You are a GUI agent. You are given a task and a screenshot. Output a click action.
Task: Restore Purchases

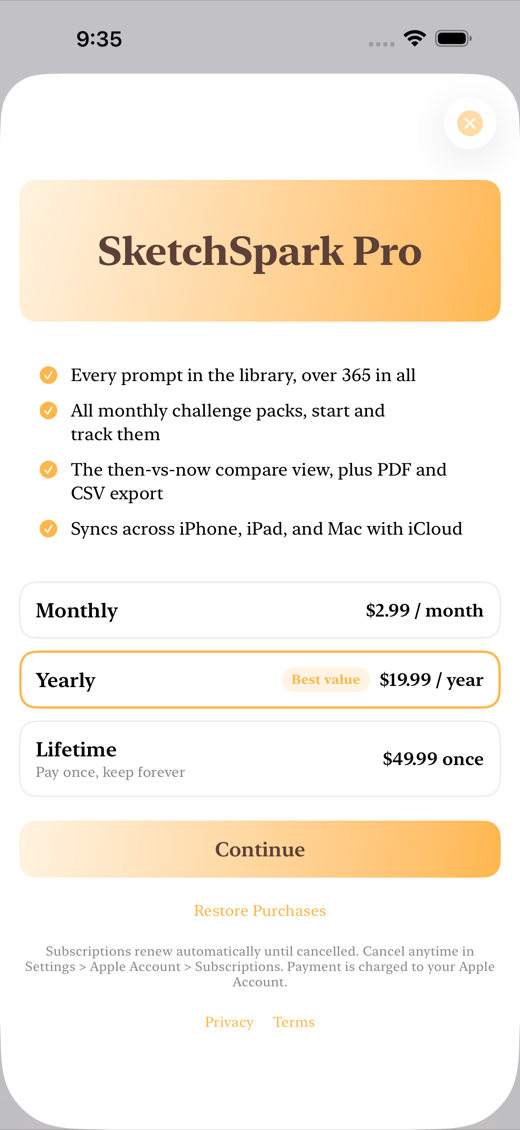[260, 911]
